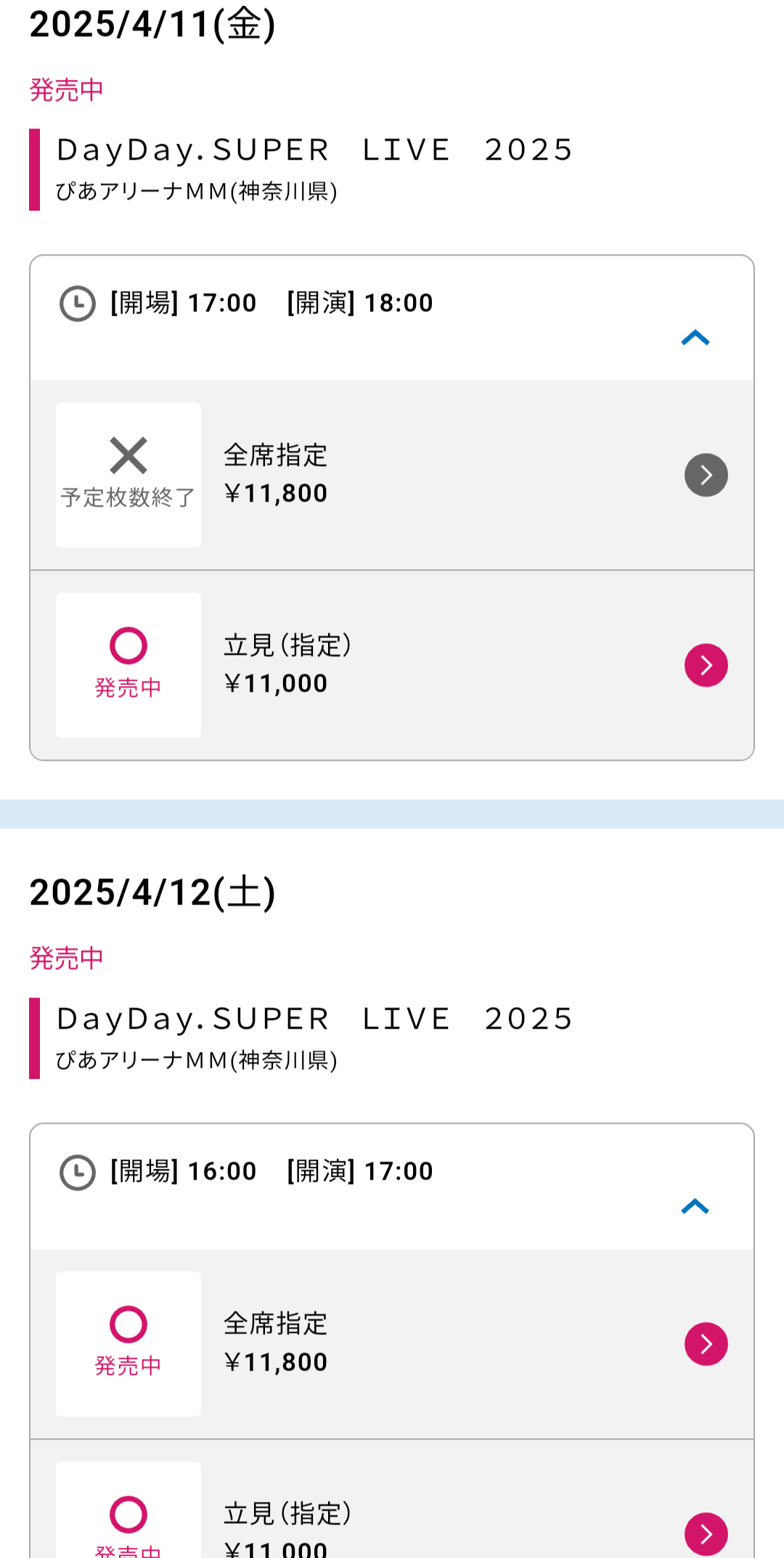Screen dimensions: 784x1558
Task: Collapse the 4/12 16:00 showtime section
Action: pos(695,1206)
